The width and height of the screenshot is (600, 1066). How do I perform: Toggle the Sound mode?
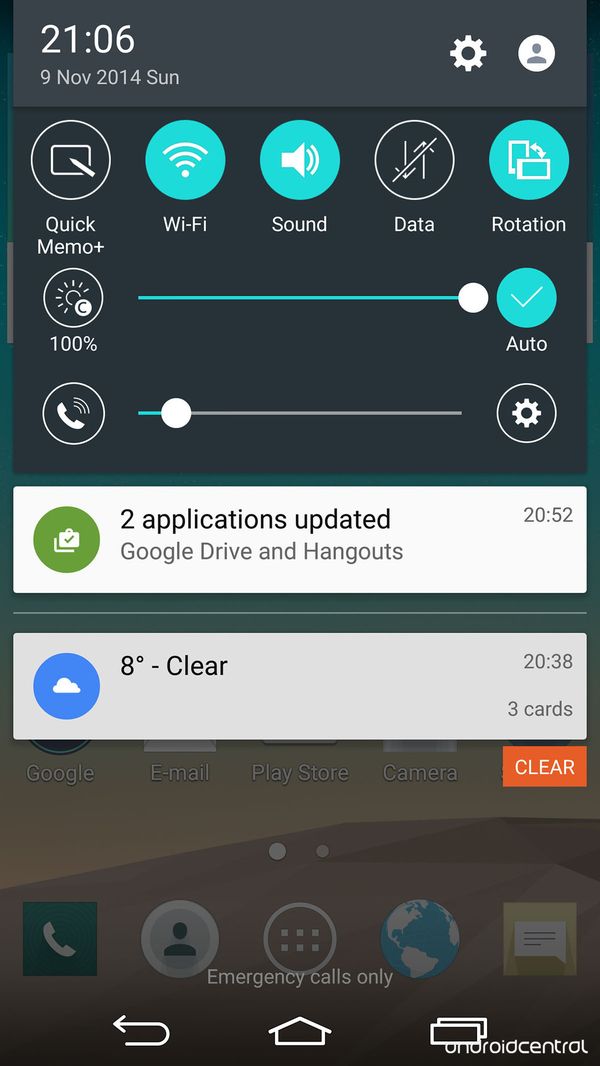[x=299, y=160]
